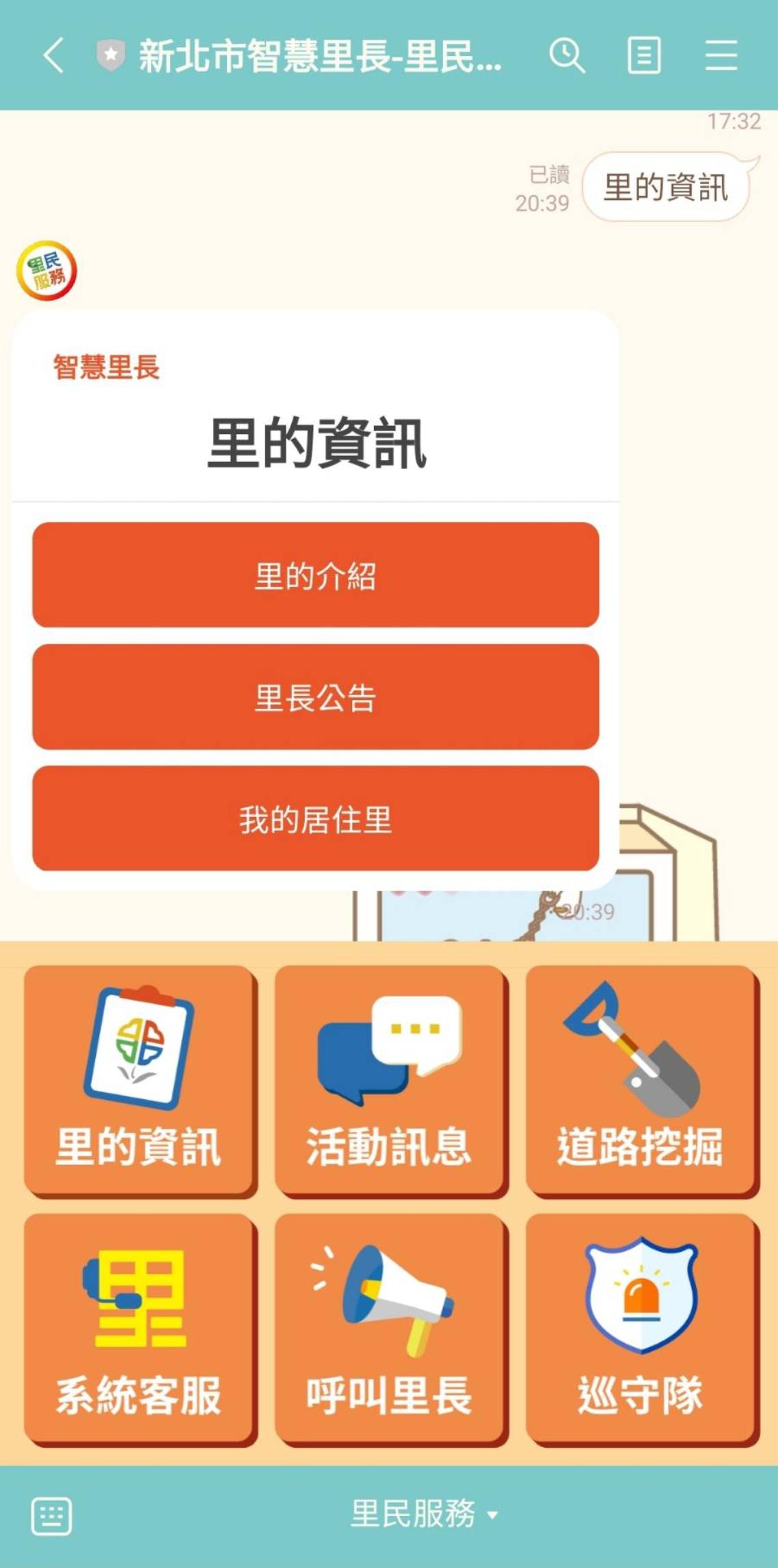Go back from the chat

[53, 55]
